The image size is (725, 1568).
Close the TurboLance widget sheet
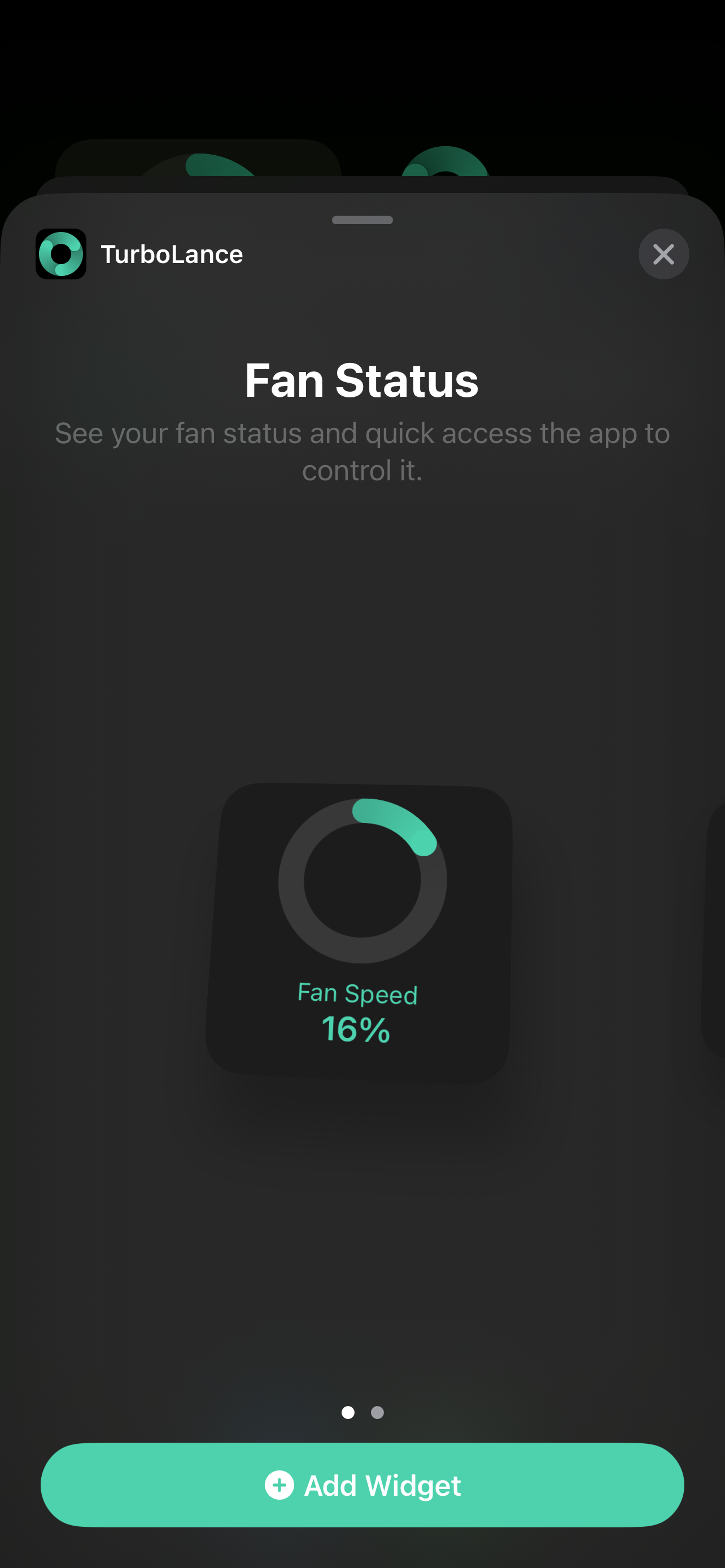[x=663, y=254]
